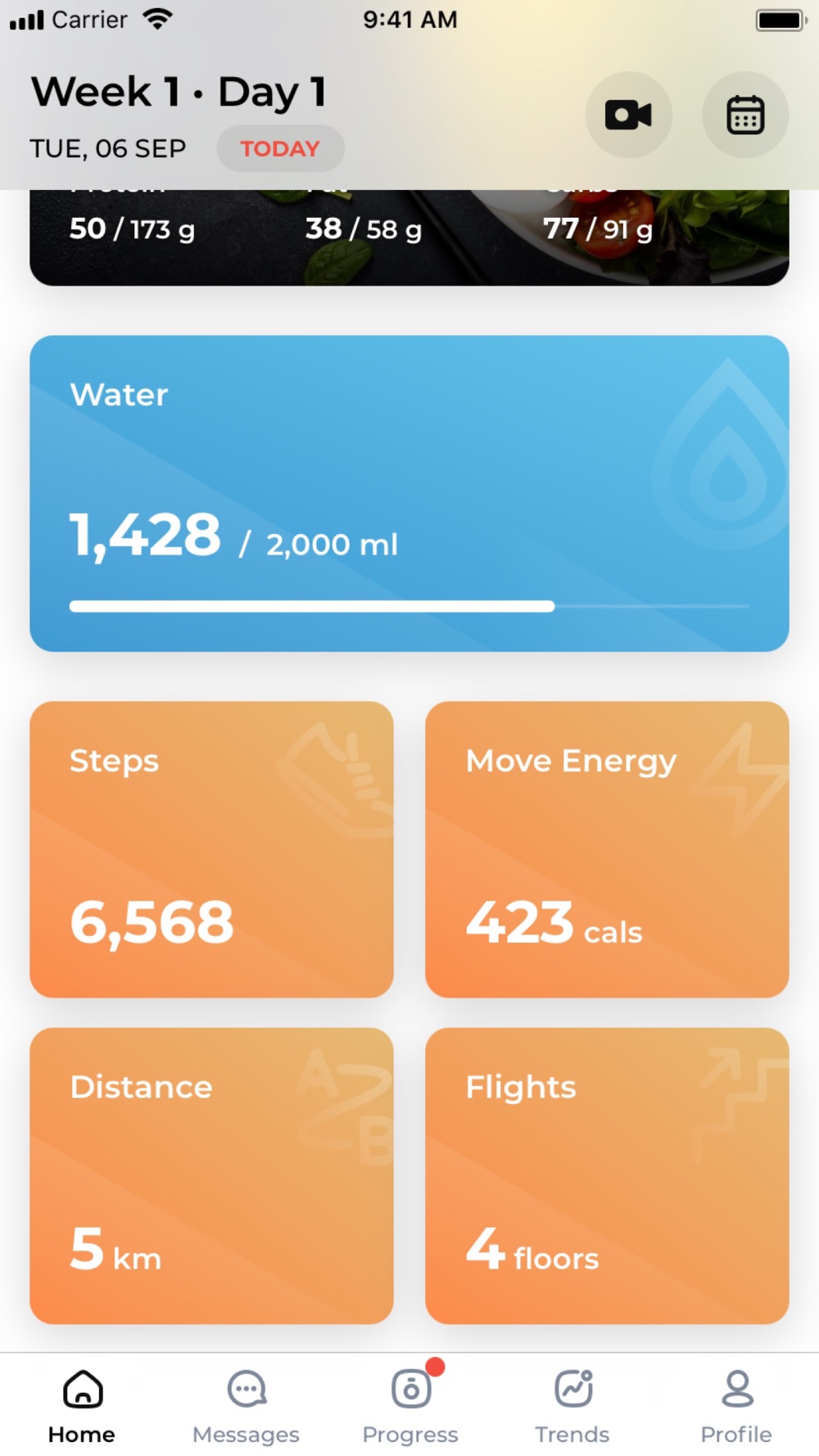Tap the TODAY chip
This screenshot has height=1456, width=819.
(x=280, y=148)
